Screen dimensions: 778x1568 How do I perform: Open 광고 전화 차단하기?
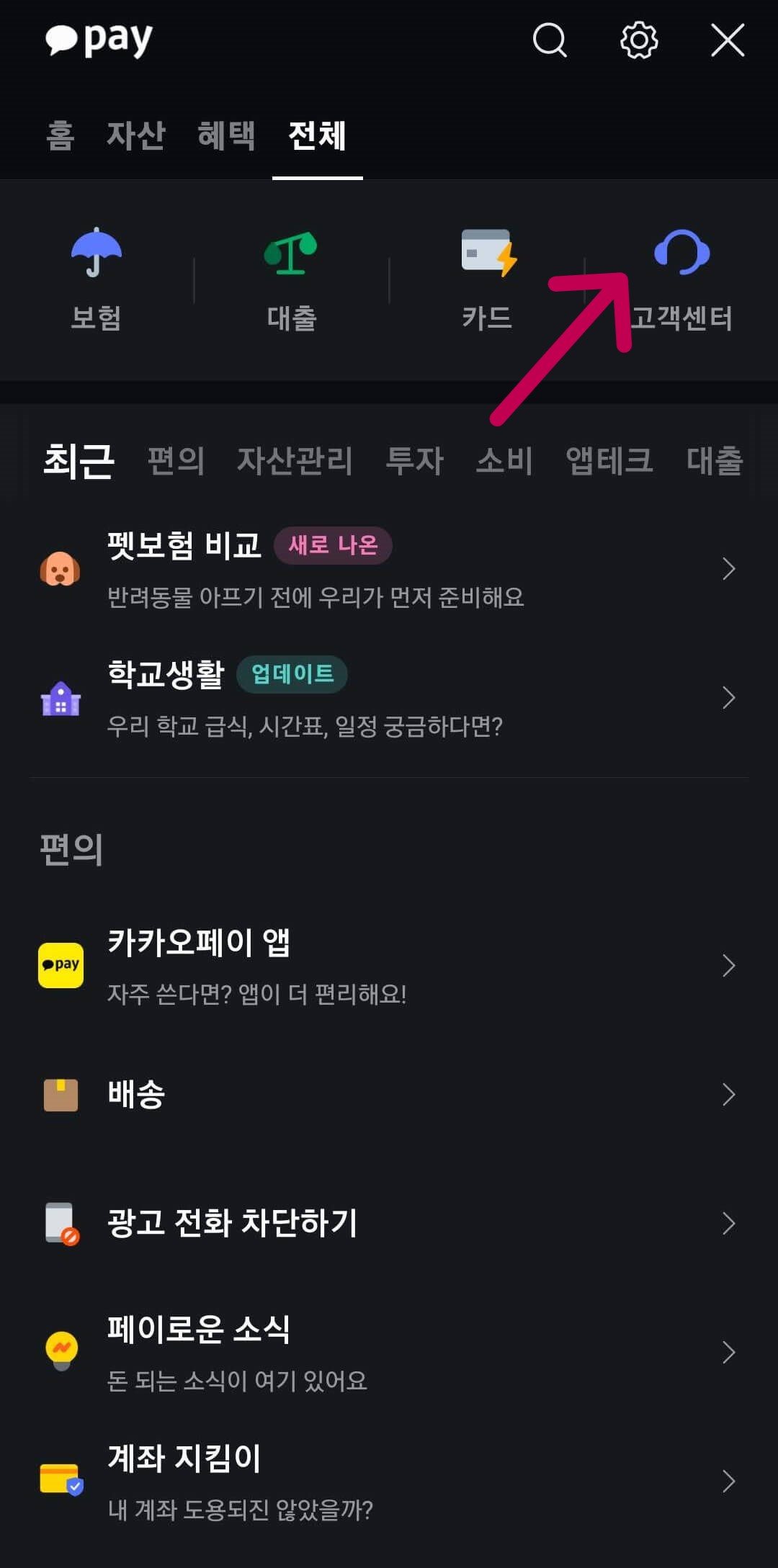tap(231, 1222)
